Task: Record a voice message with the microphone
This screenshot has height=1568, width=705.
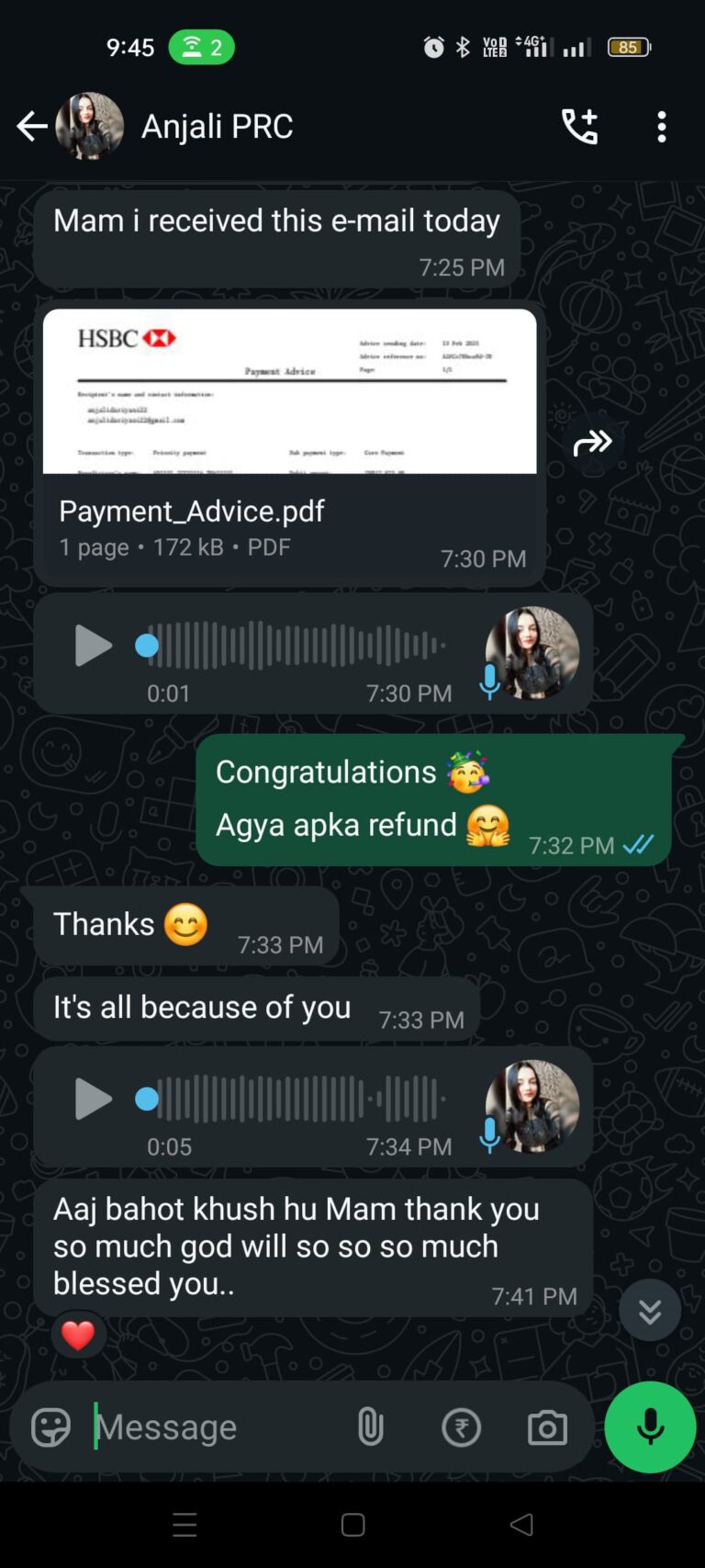Action: 650,1427
